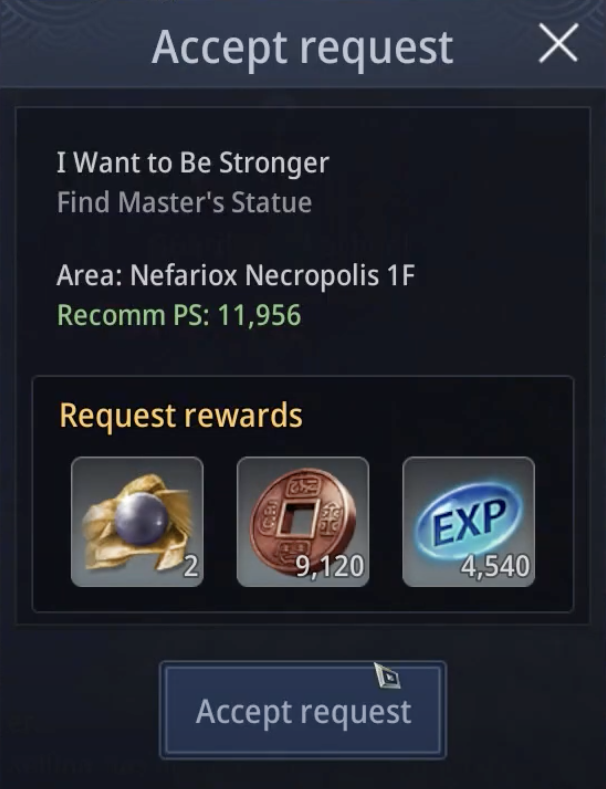Tap the Accept request button
This screenshot has width=606, height=789.
click(303, 710)
